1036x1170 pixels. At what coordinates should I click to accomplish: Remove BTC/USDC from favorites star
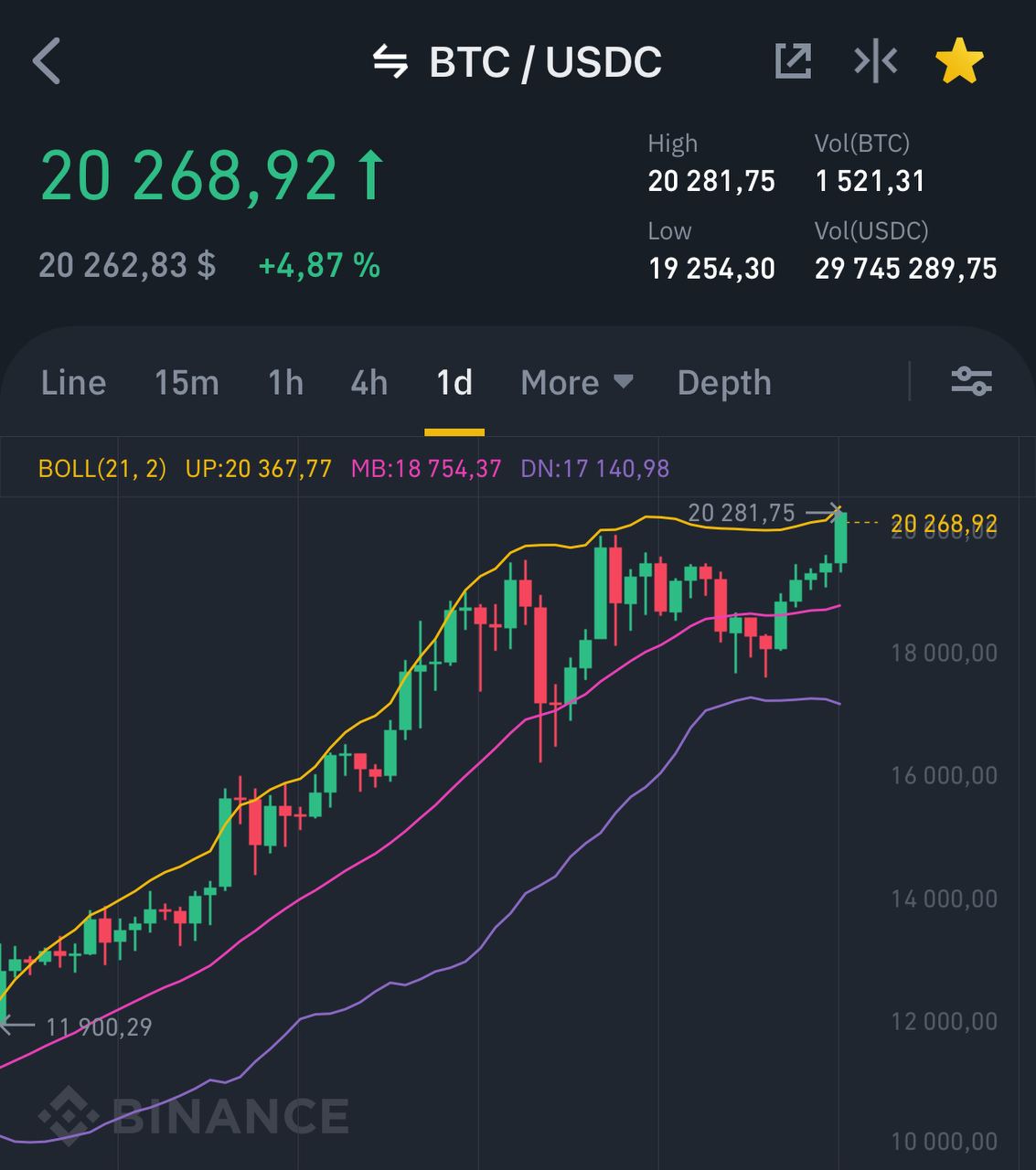click(x=959, y=62)
